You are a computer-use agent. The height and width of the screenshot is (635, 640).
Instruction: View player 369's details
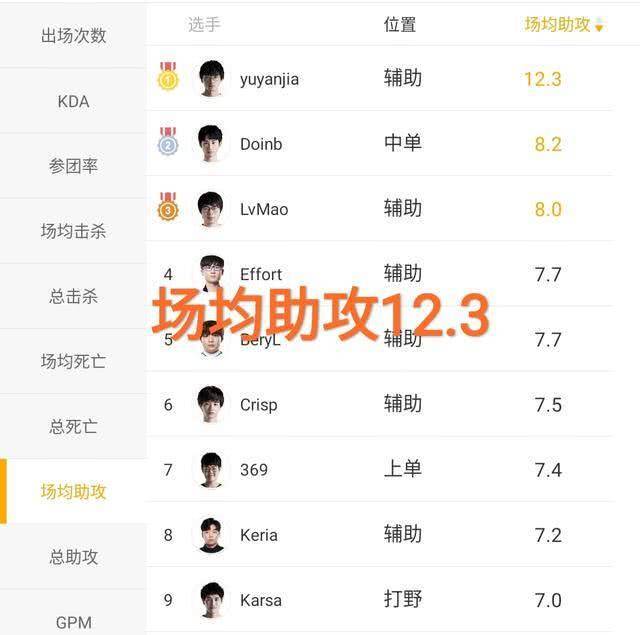[254, 469]
